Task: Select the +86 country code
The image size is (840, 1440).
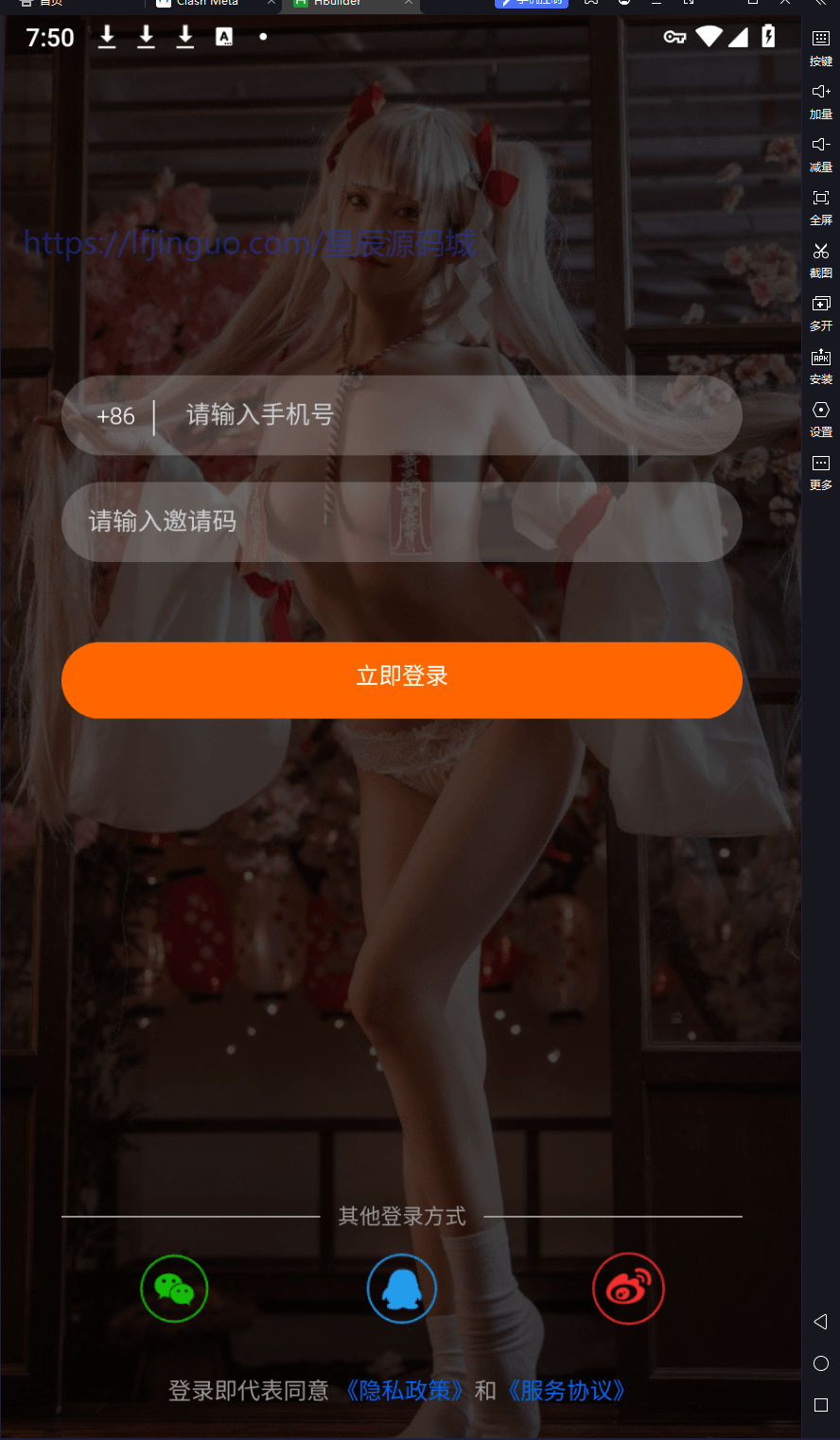Action: 115,416
